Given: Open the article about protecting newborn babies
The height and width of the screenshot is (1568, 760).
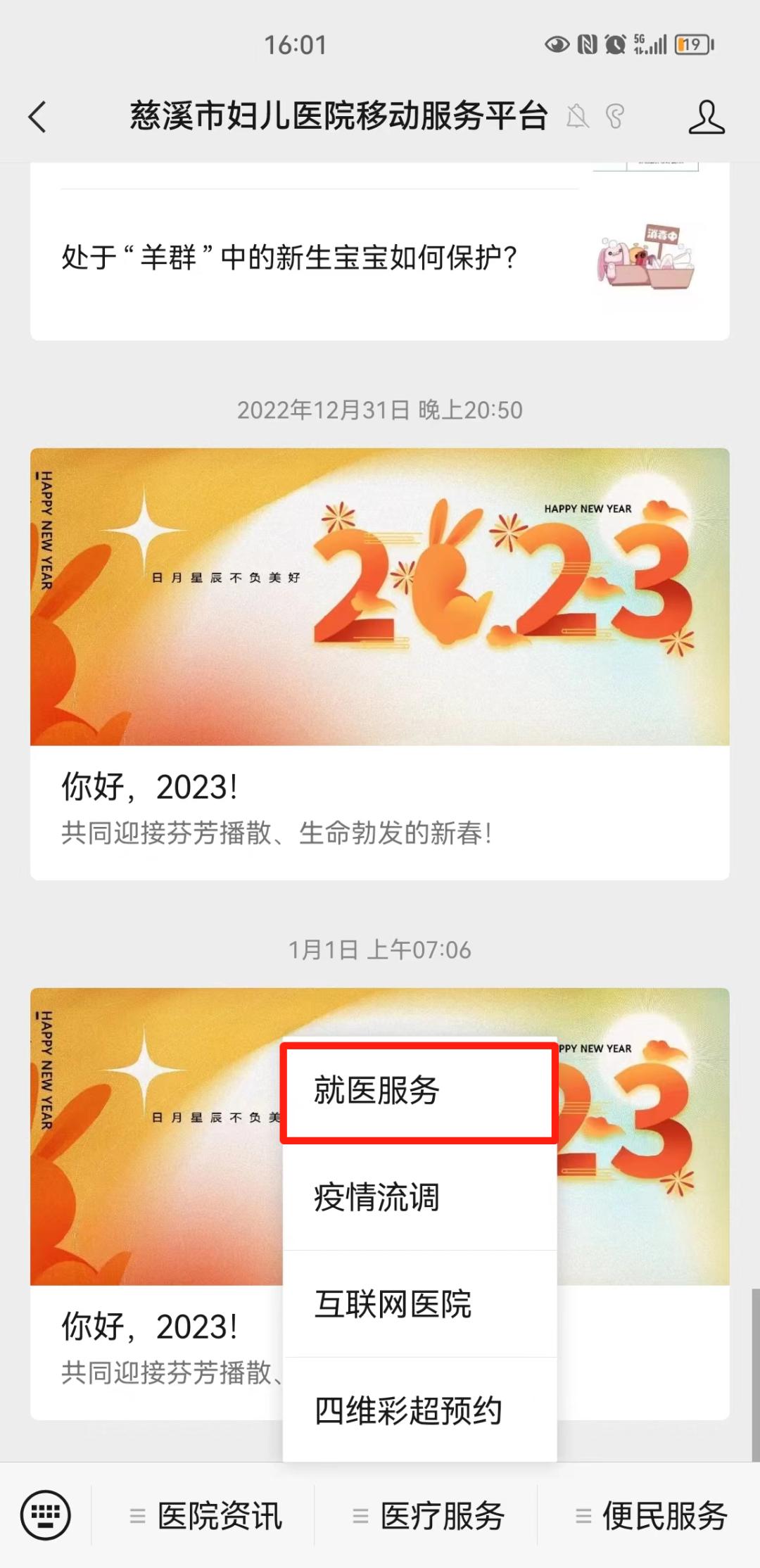Looking at the screenshot, I should tap(290, 258).
